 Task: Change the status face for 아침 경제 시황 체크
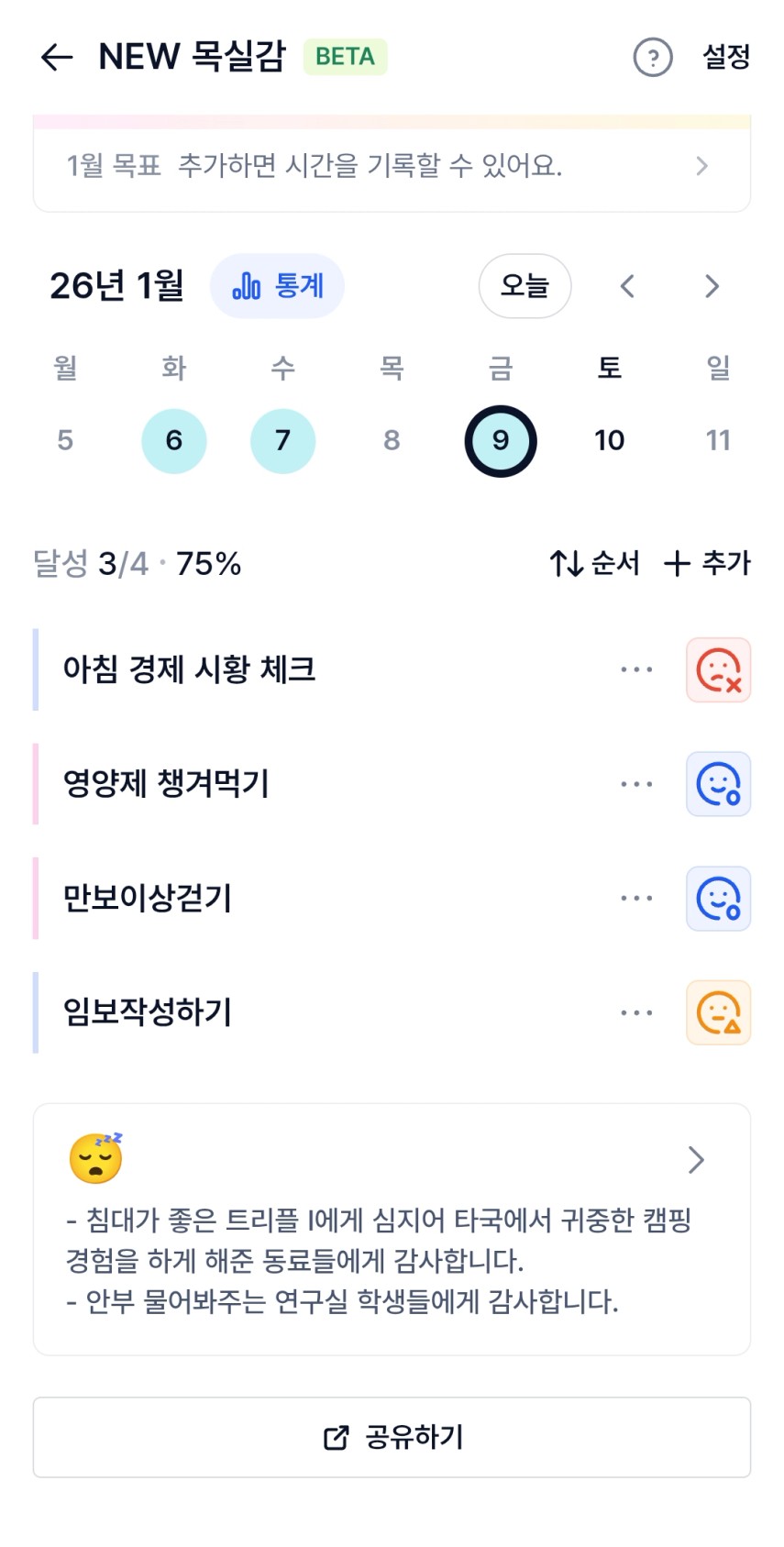point(718,670)
